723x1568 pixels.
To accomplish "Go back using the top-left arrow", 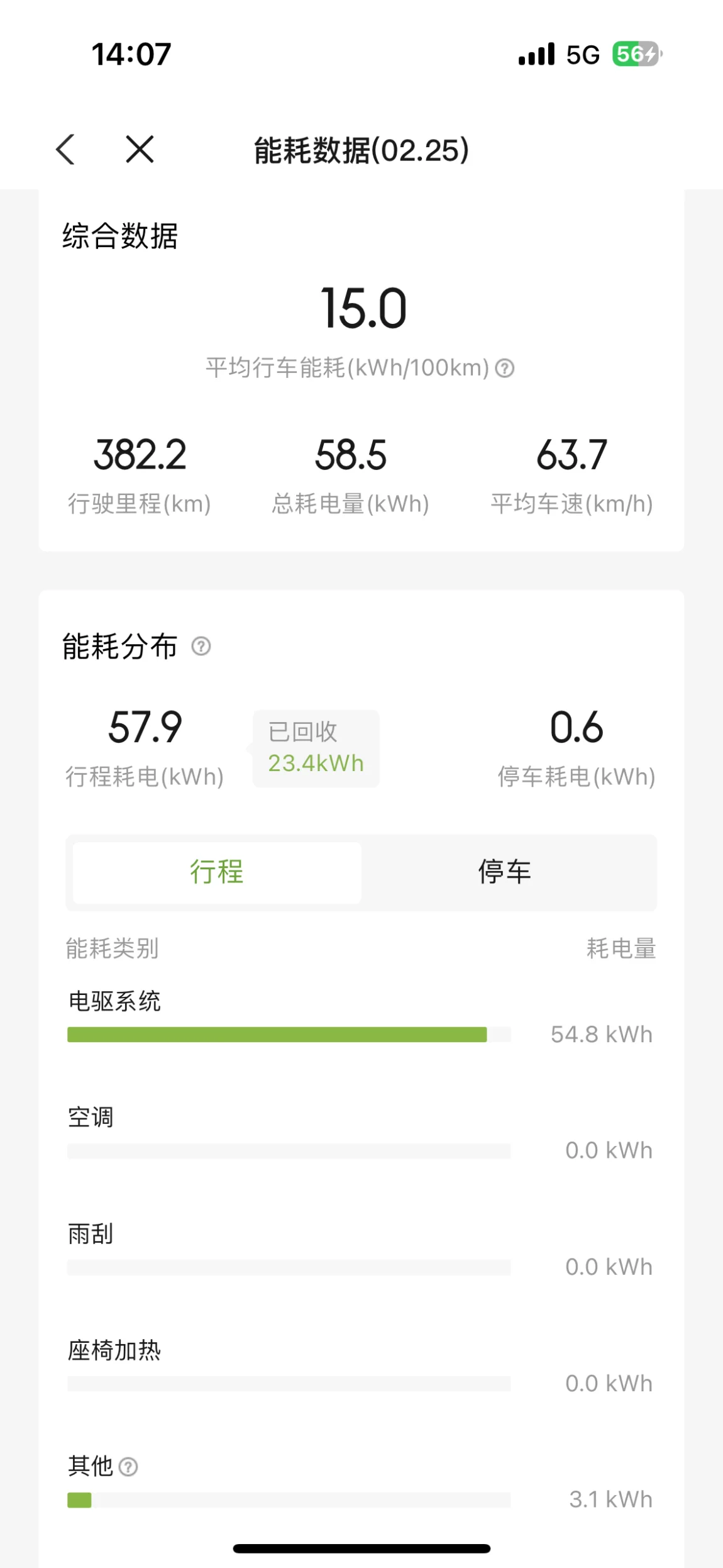I will click(65, 150).
